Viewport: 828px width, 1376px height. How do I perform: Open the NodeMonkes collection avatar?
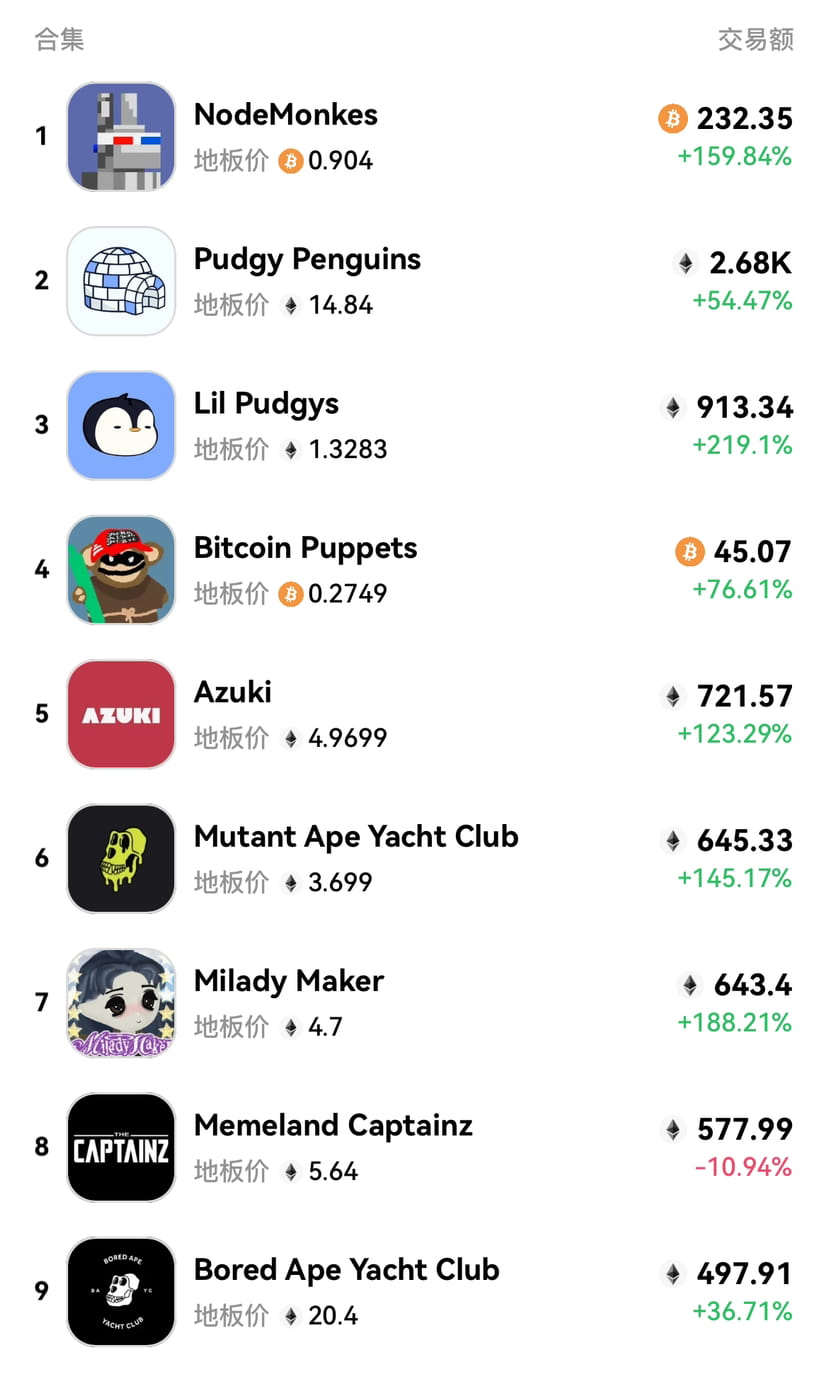click(x=120, y=136)
